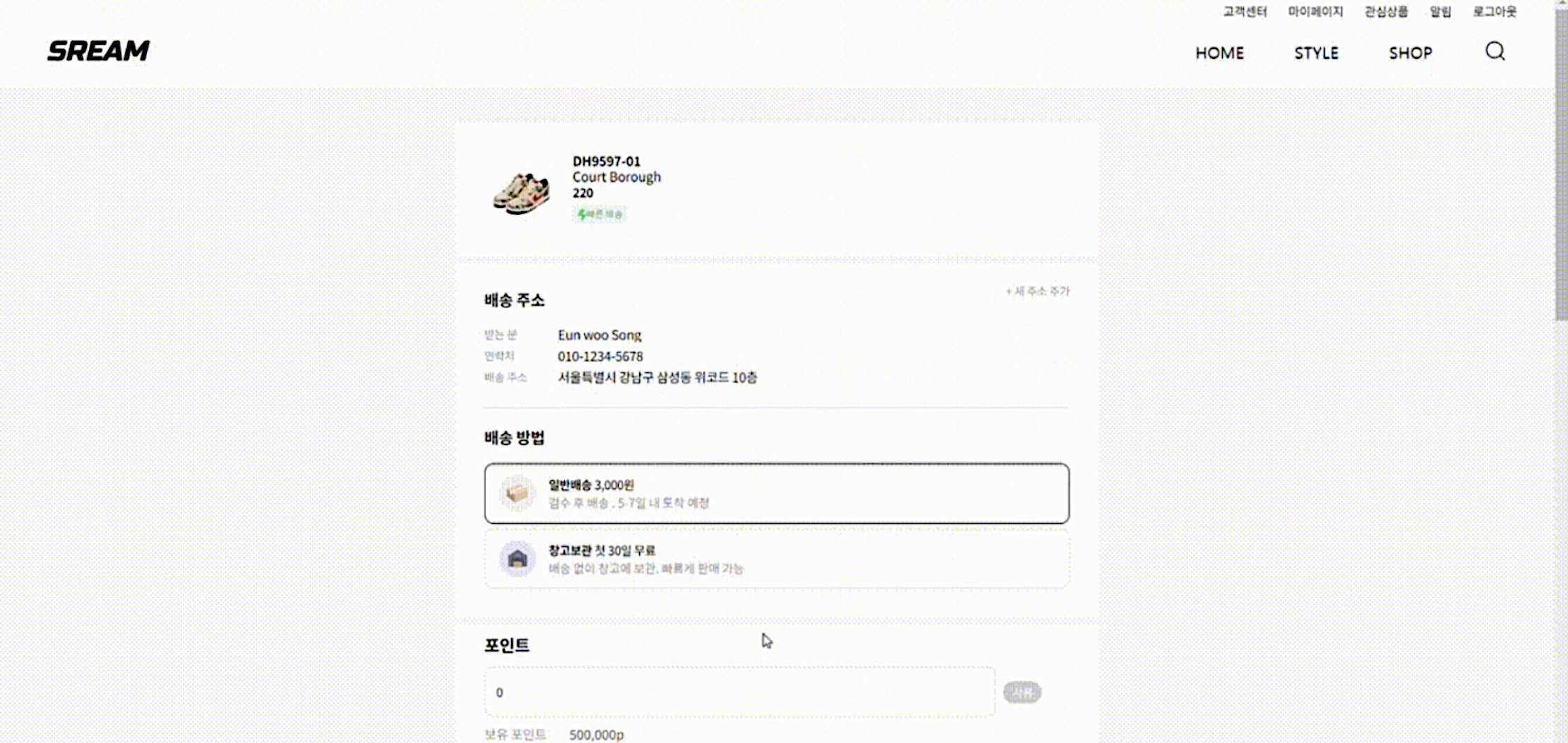The width and height of the screenshot is (1568, 743).
Task: Open 마이페이지 my page link
Action: point(1315,12)
